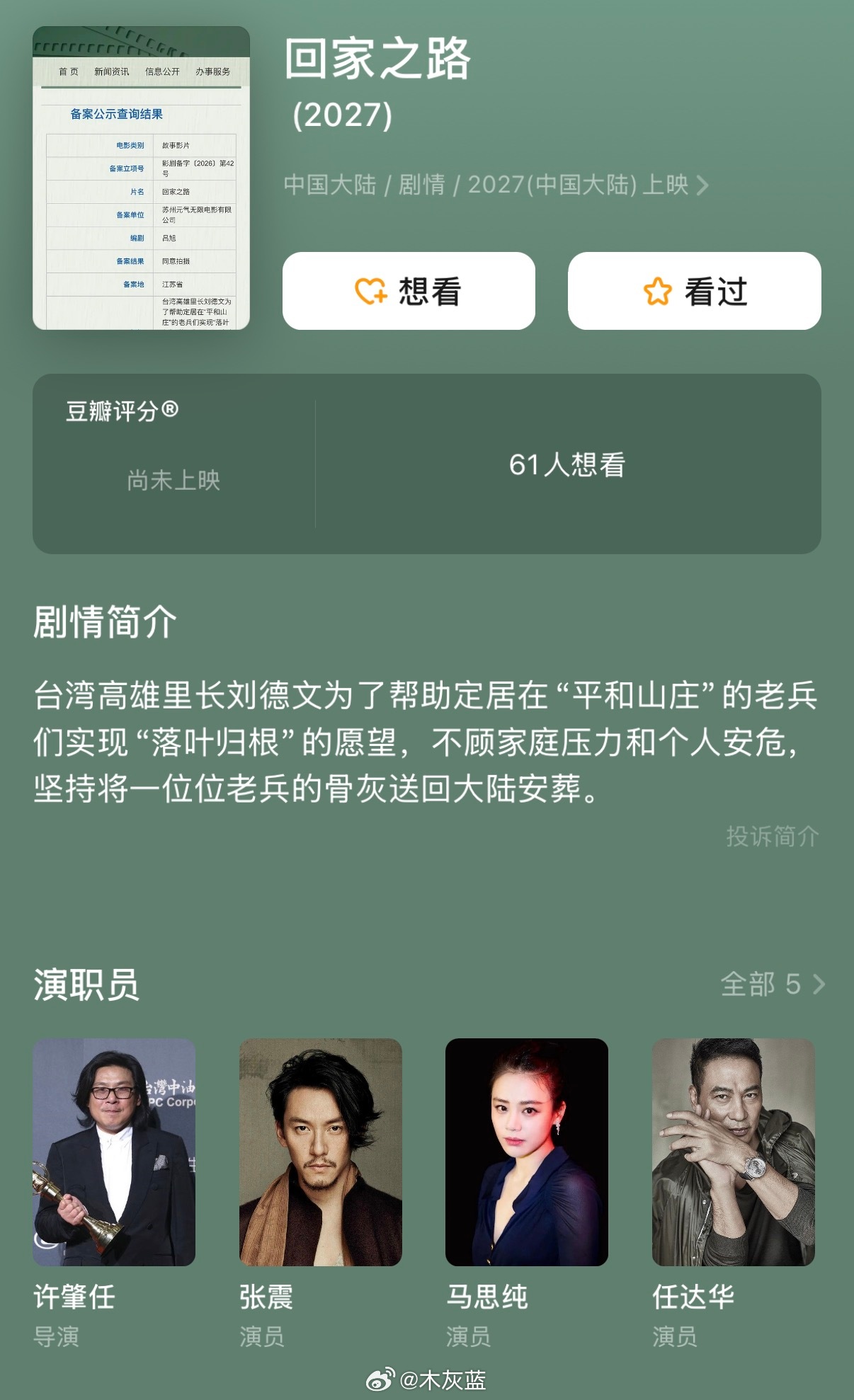Open the movie poster thumbnail
The height and width of the screenshot is (1400, 854).
tap(139, 177)
